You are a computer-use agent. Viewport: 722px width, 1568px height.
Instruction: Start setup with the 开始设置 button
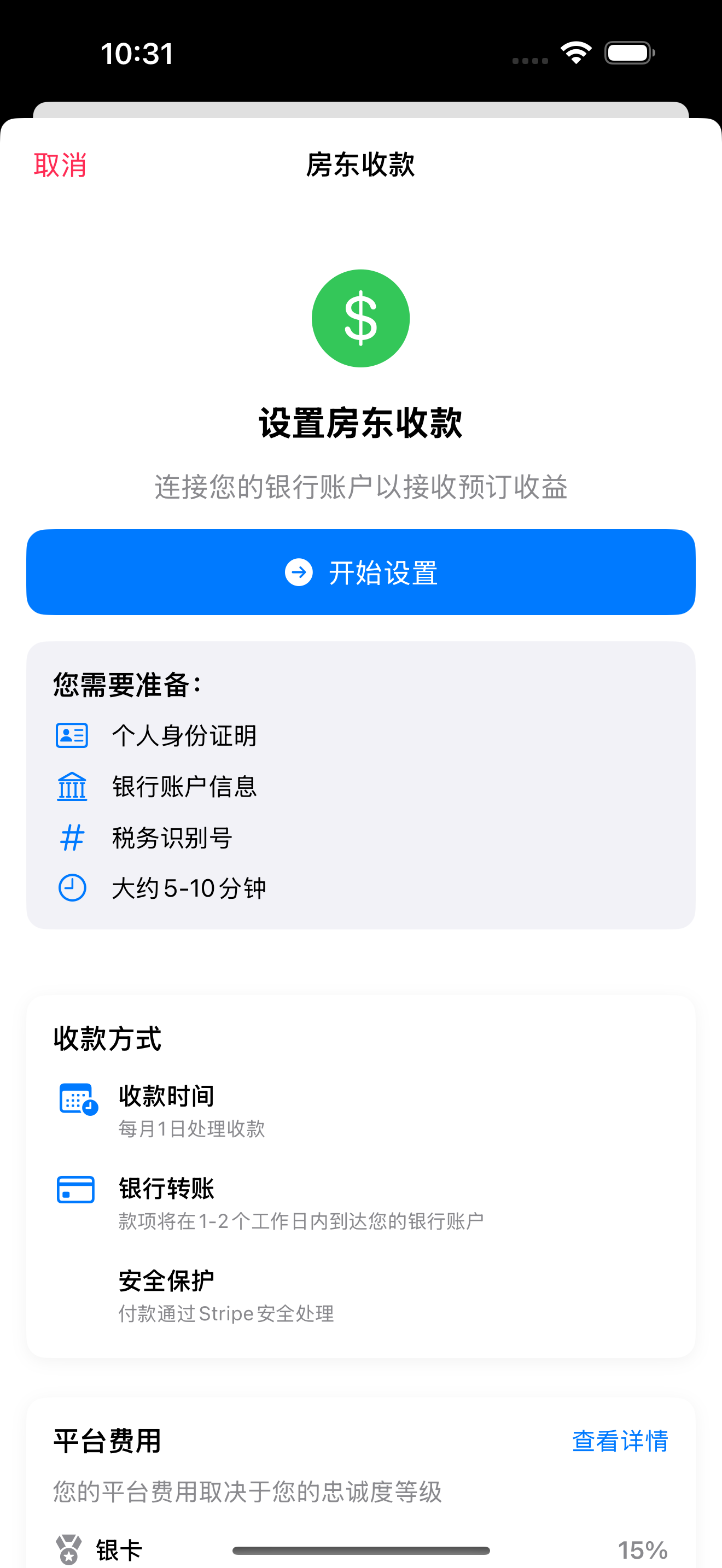pos(360,572)
